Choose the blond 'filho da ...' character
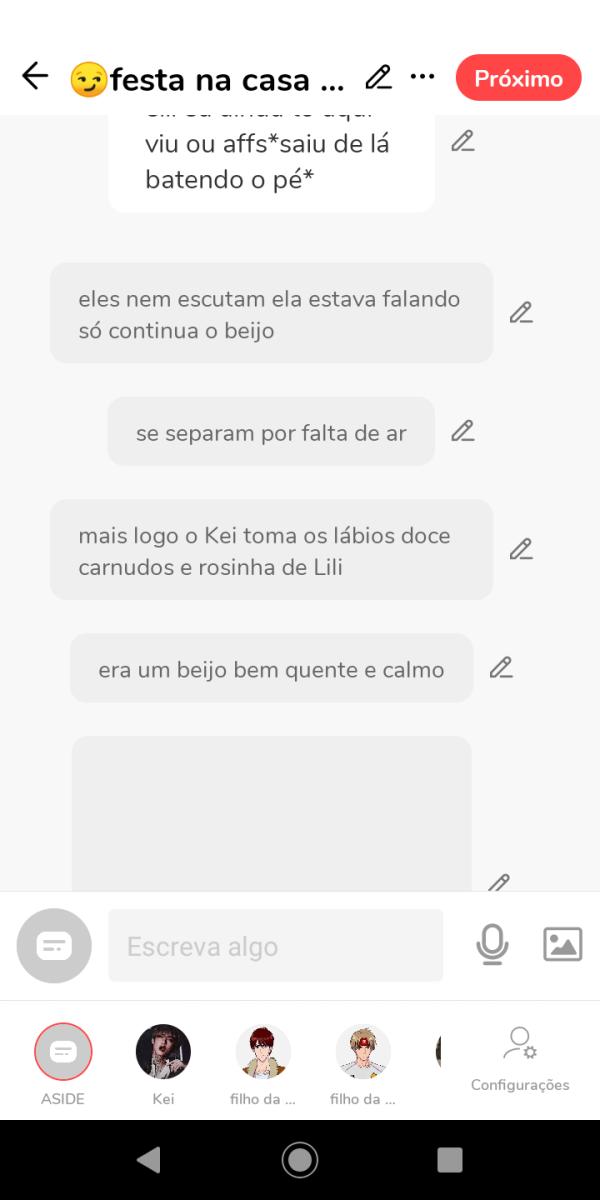 click(x=363, y=1052)
